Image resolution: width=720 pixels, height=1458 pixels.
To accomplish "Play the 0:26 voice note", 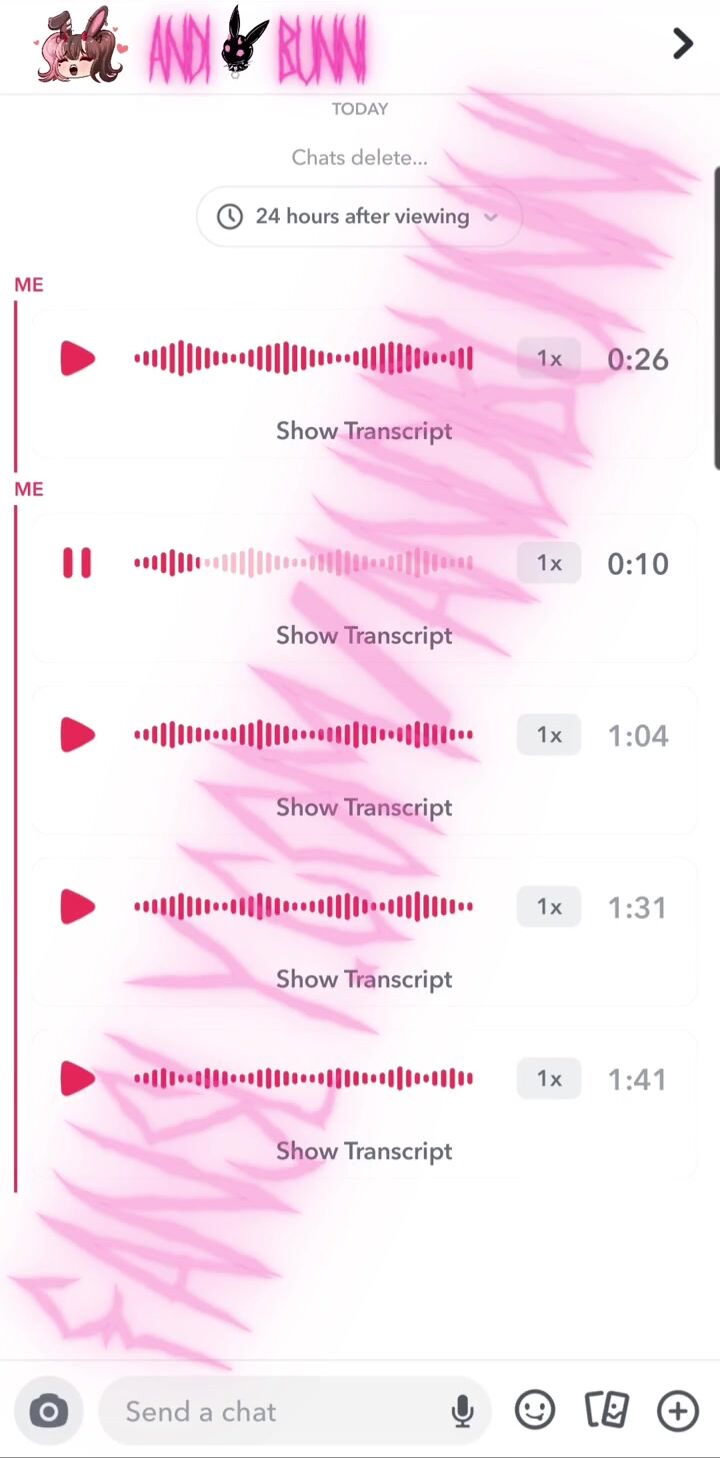I will pos(77,359).
